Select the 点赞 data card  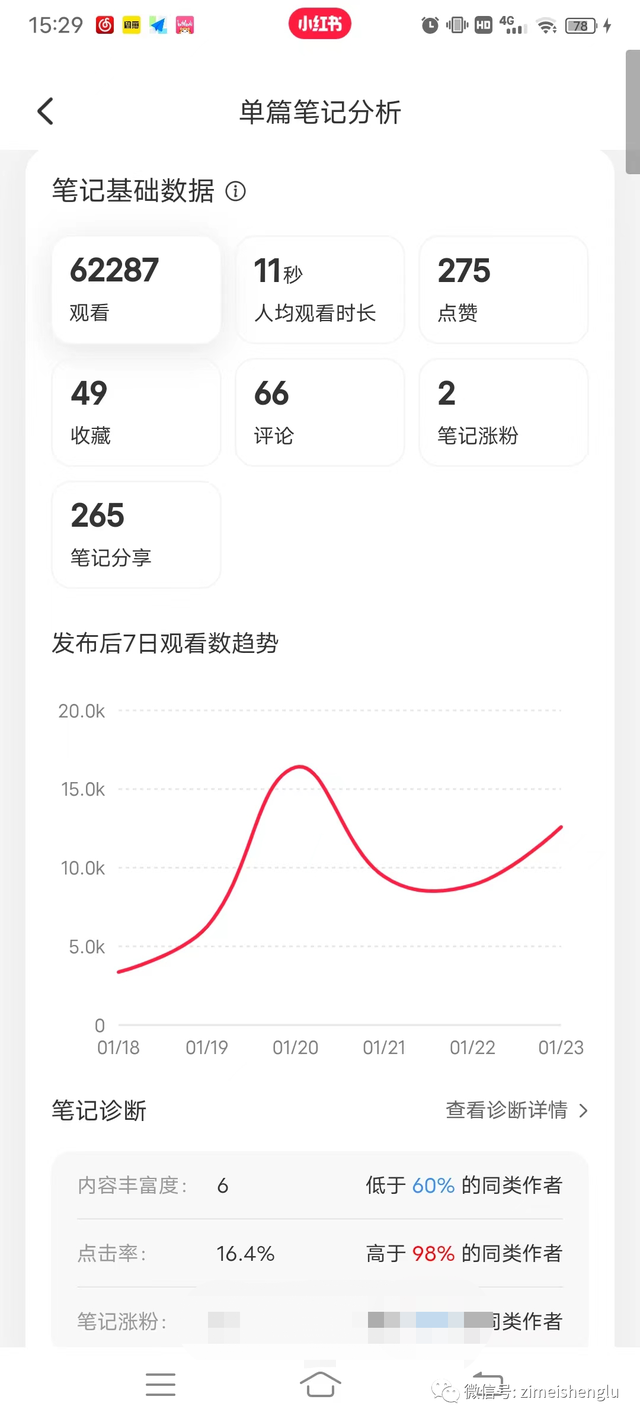pyautogui.click(x=503, y=290)
